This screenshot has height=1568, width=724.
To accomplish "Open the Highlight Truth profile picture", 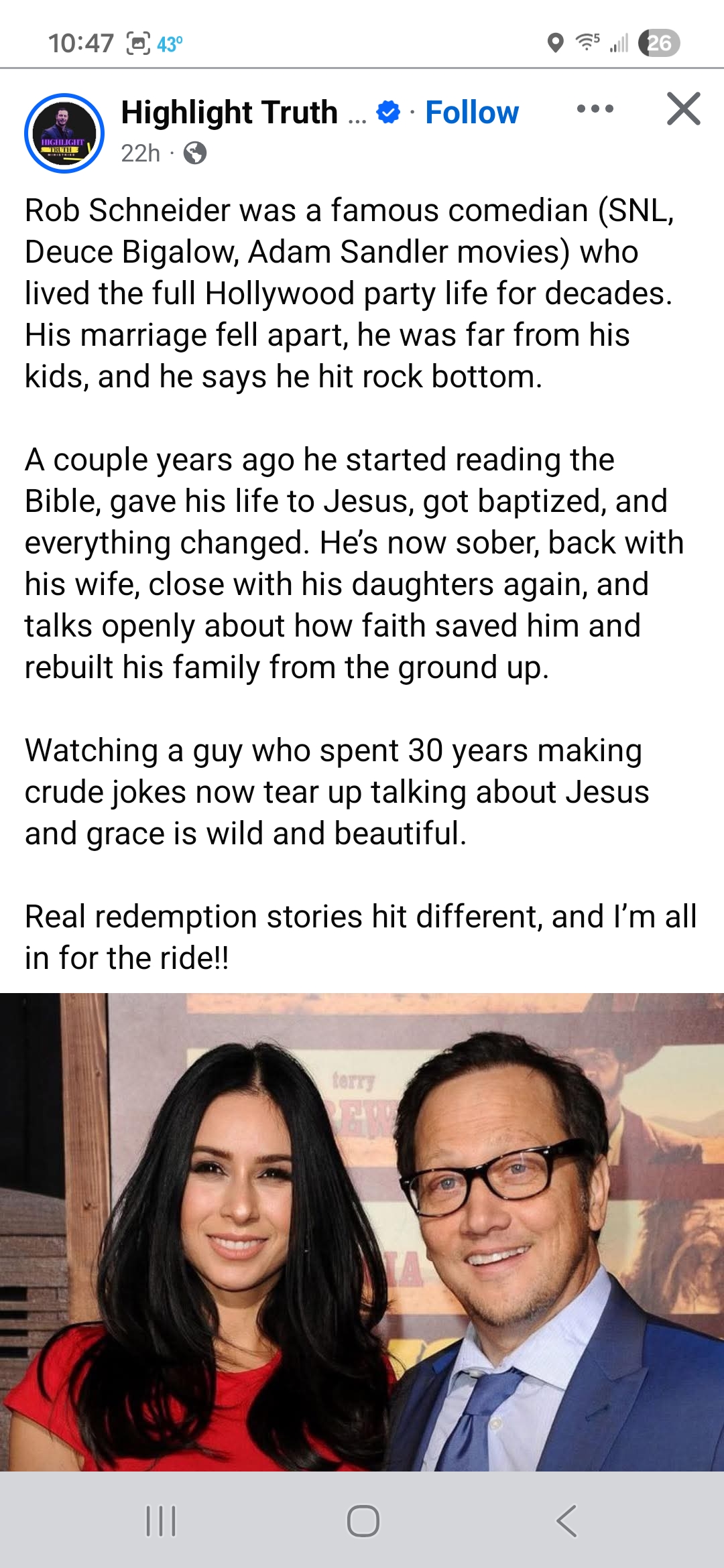I will pos(64,133).
